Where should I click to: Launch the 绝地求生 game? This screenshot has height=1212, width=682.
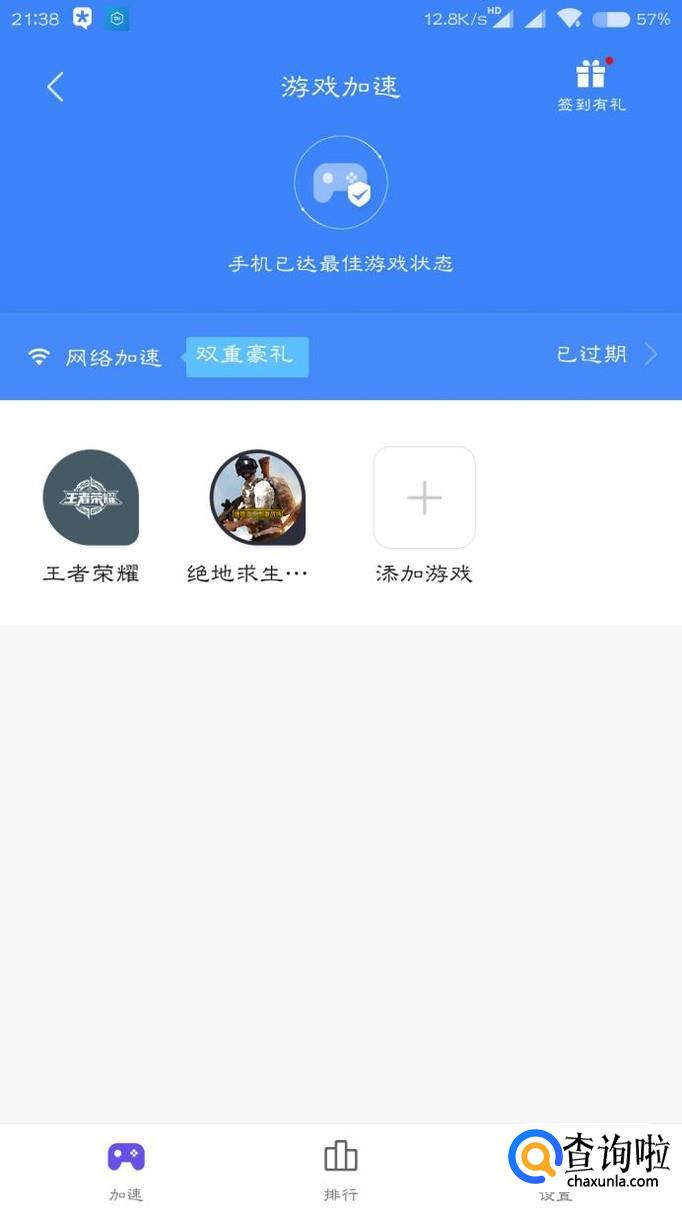(257, 498)
